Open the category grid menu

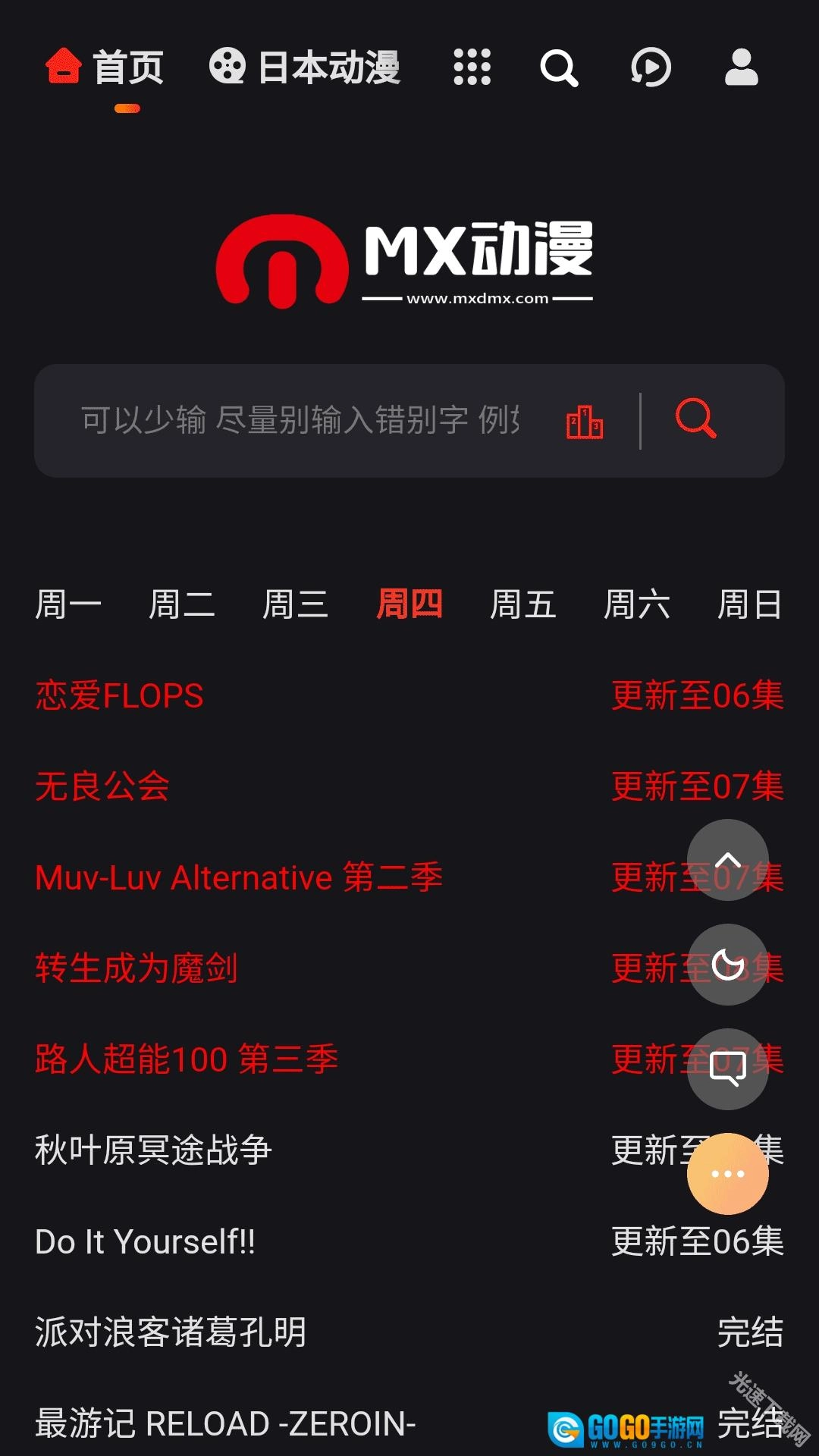click(x=472, y=67)
